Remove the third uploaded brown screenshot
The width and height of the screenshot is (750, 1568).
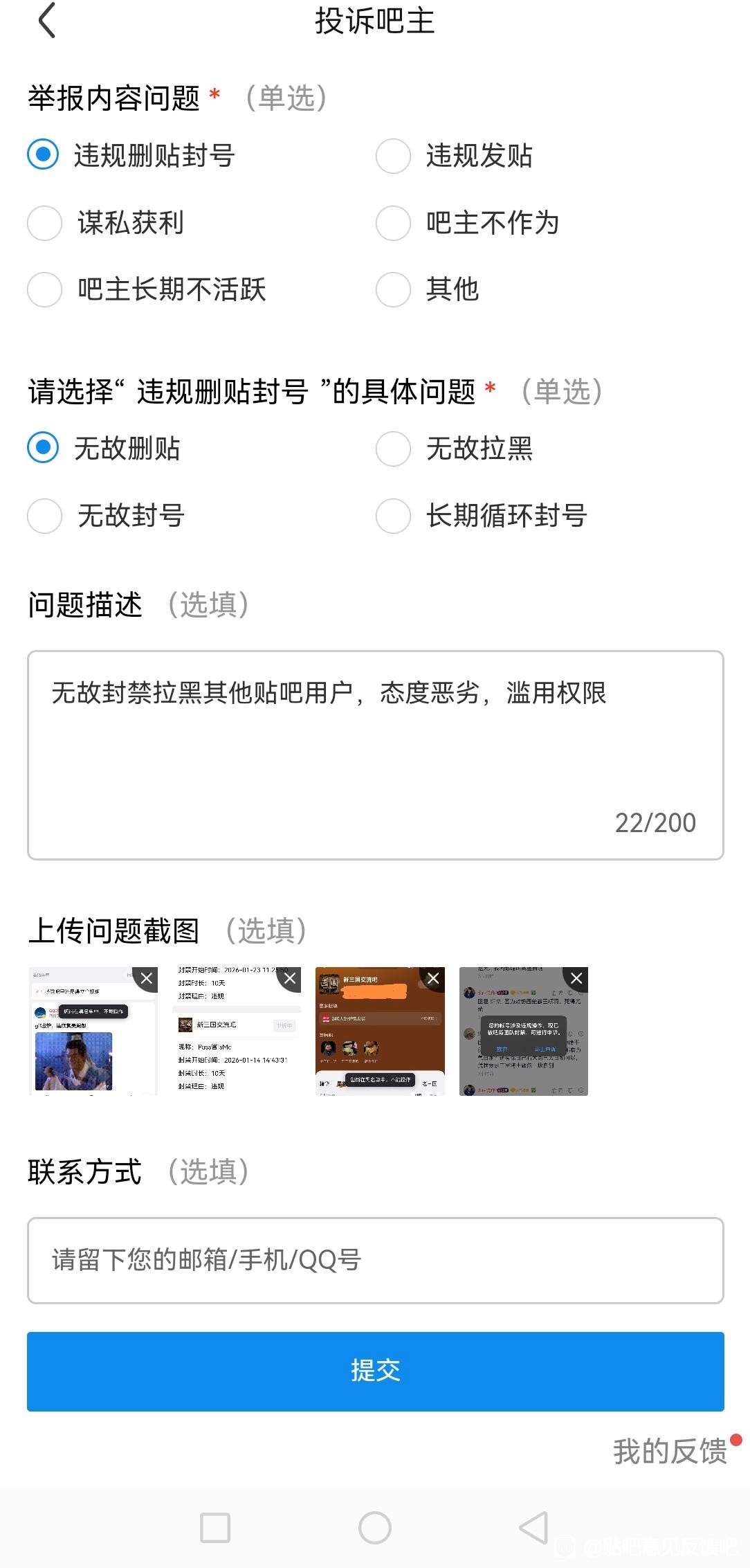[x=433, y=978]
